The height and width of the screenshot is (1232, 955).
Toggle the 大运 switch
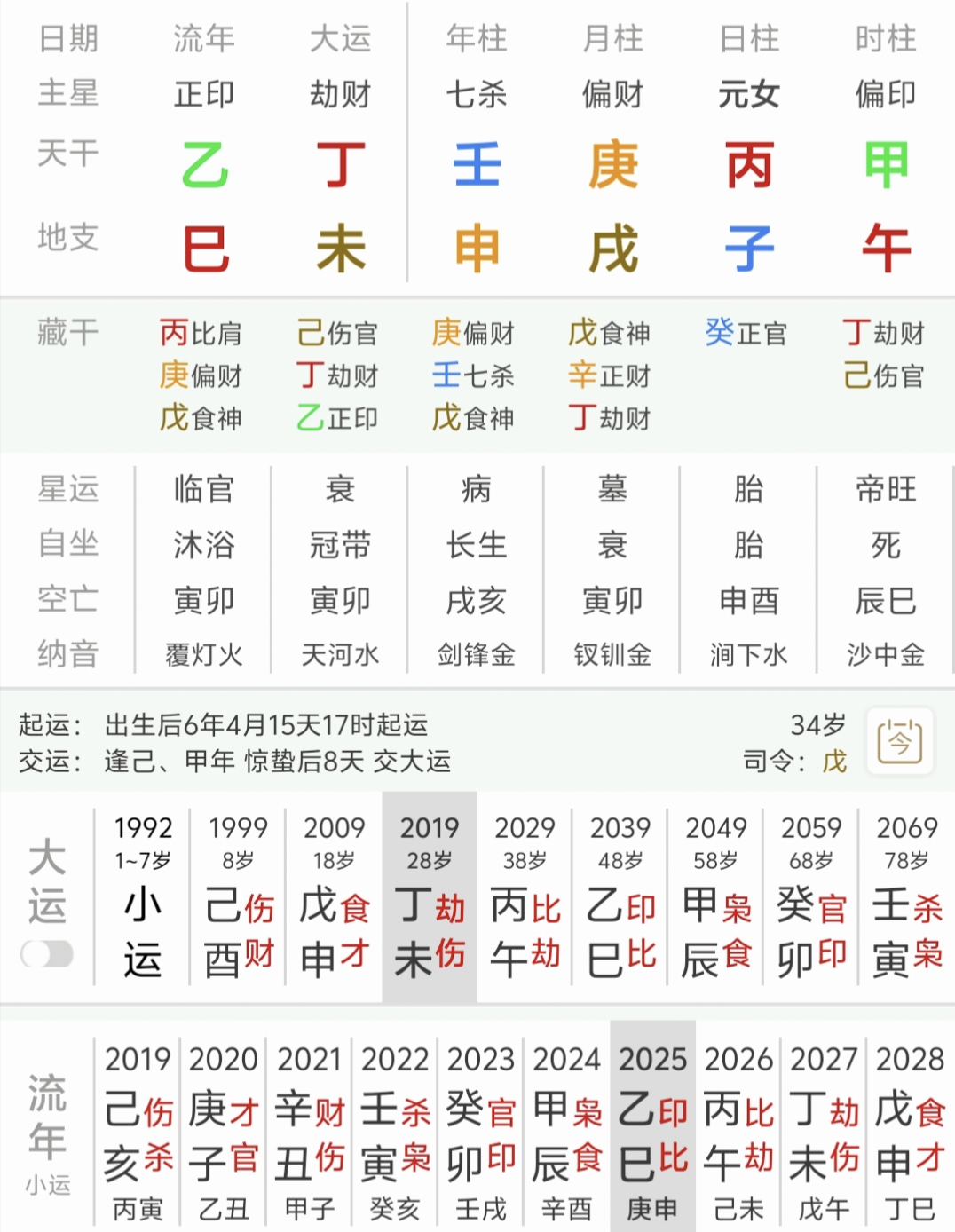pos(47,954)
